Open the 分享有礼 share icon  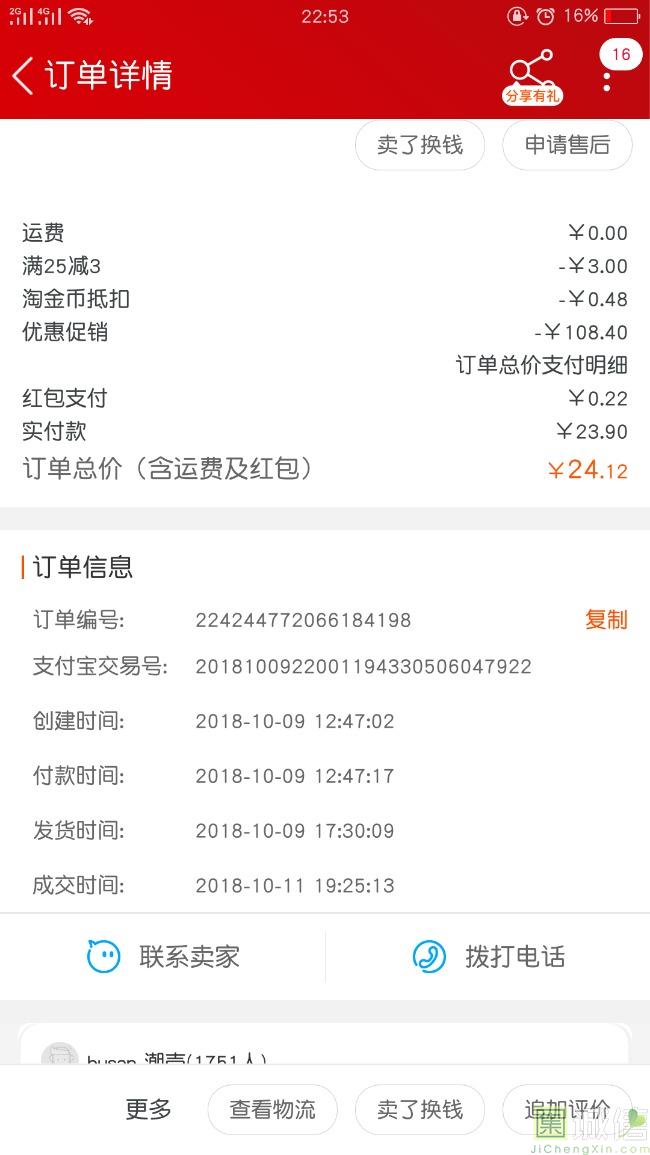tap(532, 77)
